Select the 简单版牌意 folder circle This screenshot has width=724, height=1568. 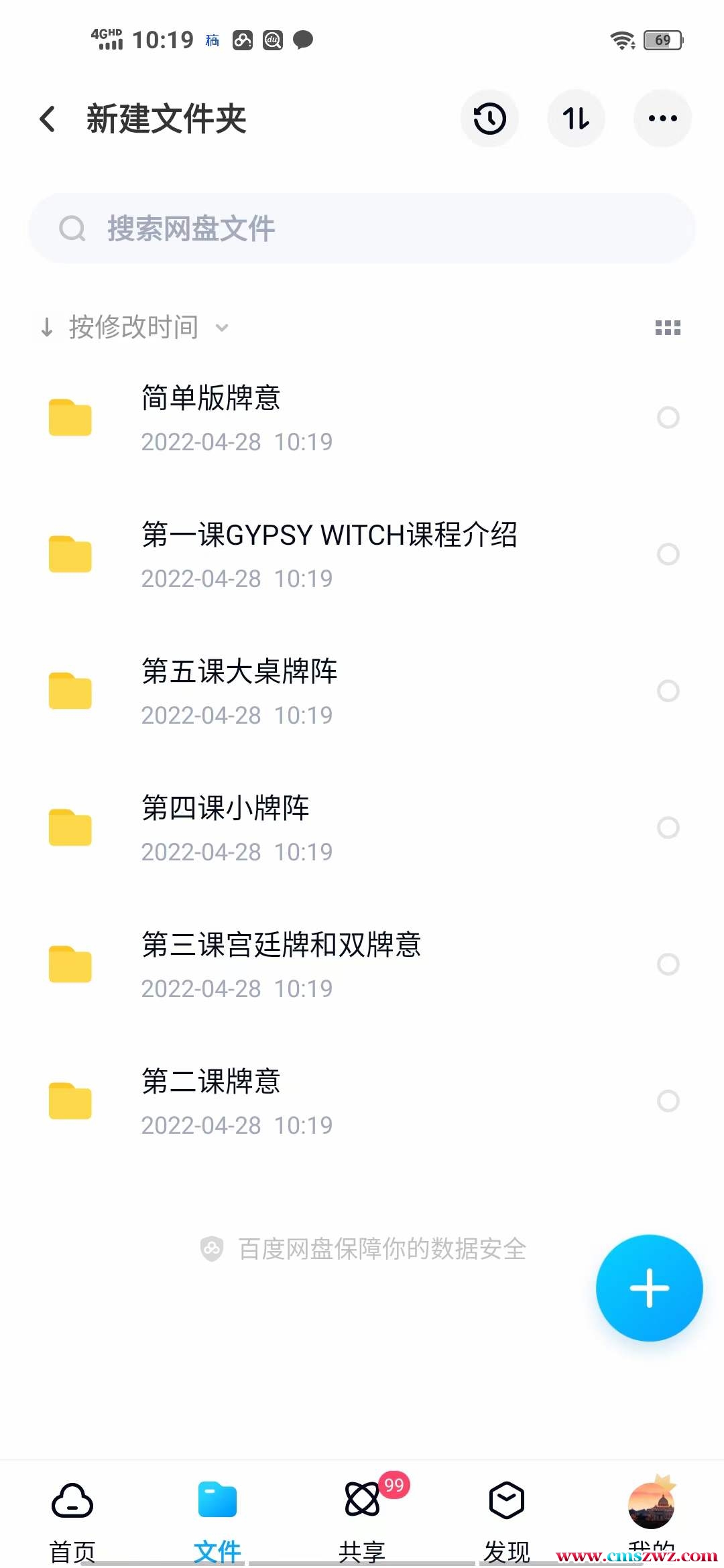point(668,417)
